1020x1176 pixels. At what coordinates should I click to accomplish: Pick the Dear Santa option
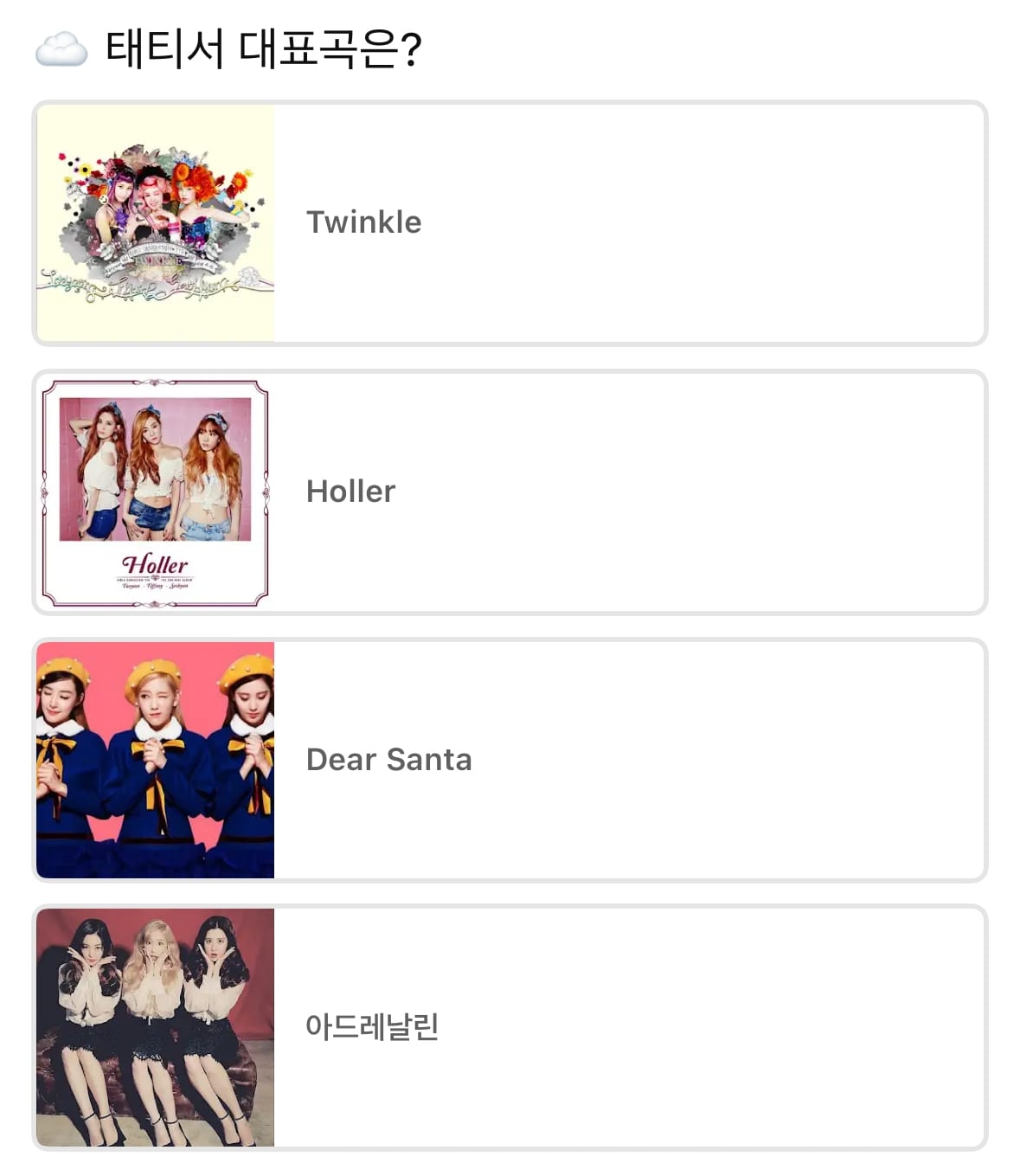click(x=509, y=760)
